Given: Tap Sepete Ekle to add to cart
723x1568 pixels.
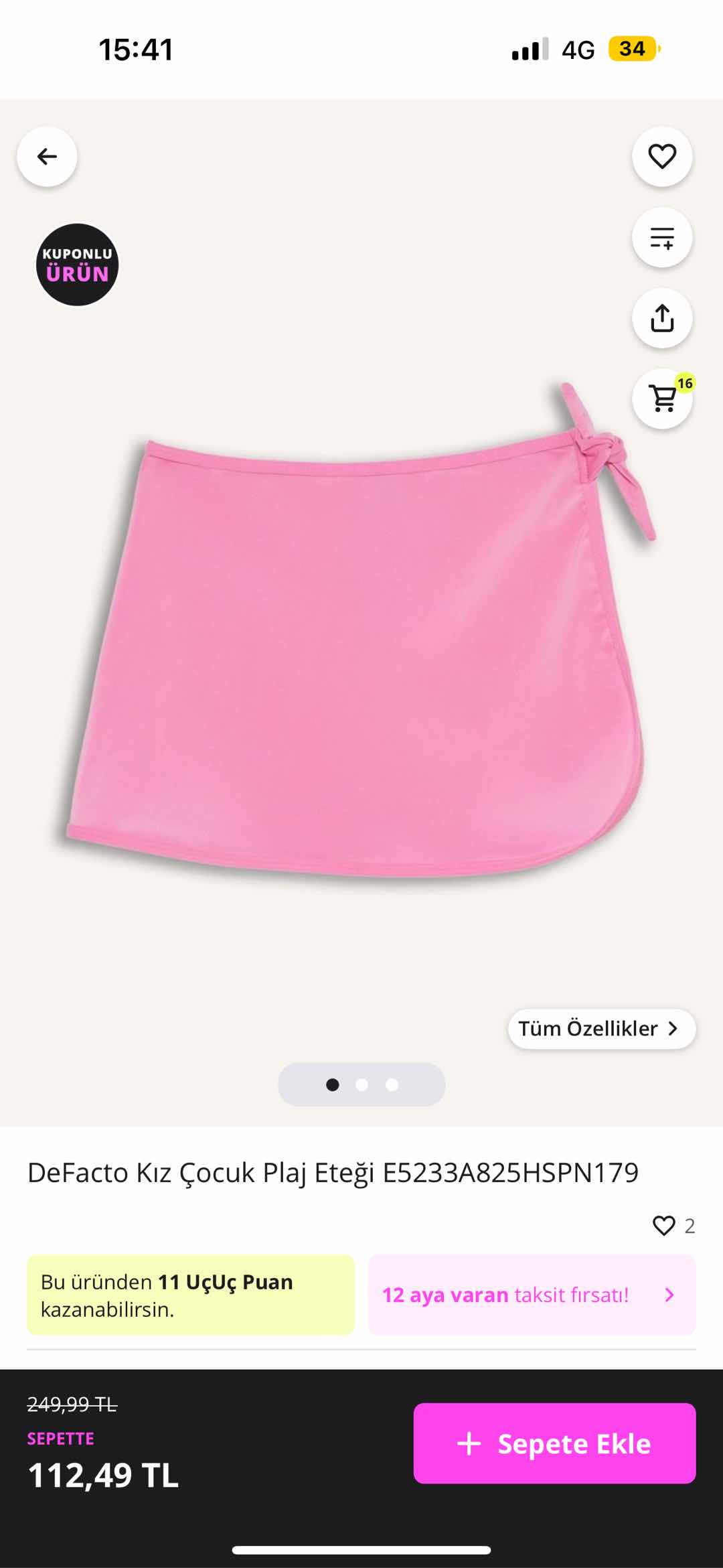Looking at the screenshot, I should pyautogui.click(x=554, y=1443).
